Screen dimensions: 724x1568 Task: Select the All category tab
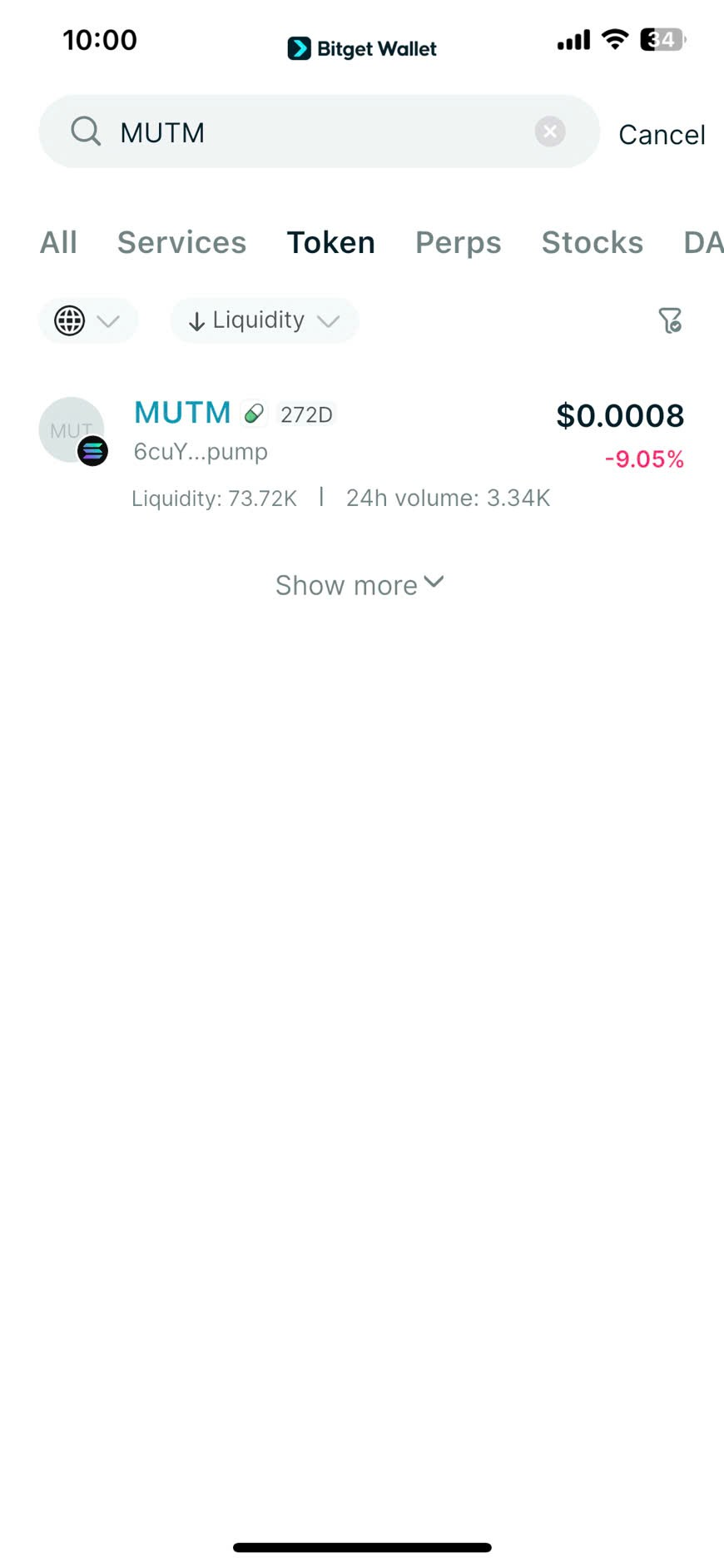pyautogui.click(x=57, y=242)
